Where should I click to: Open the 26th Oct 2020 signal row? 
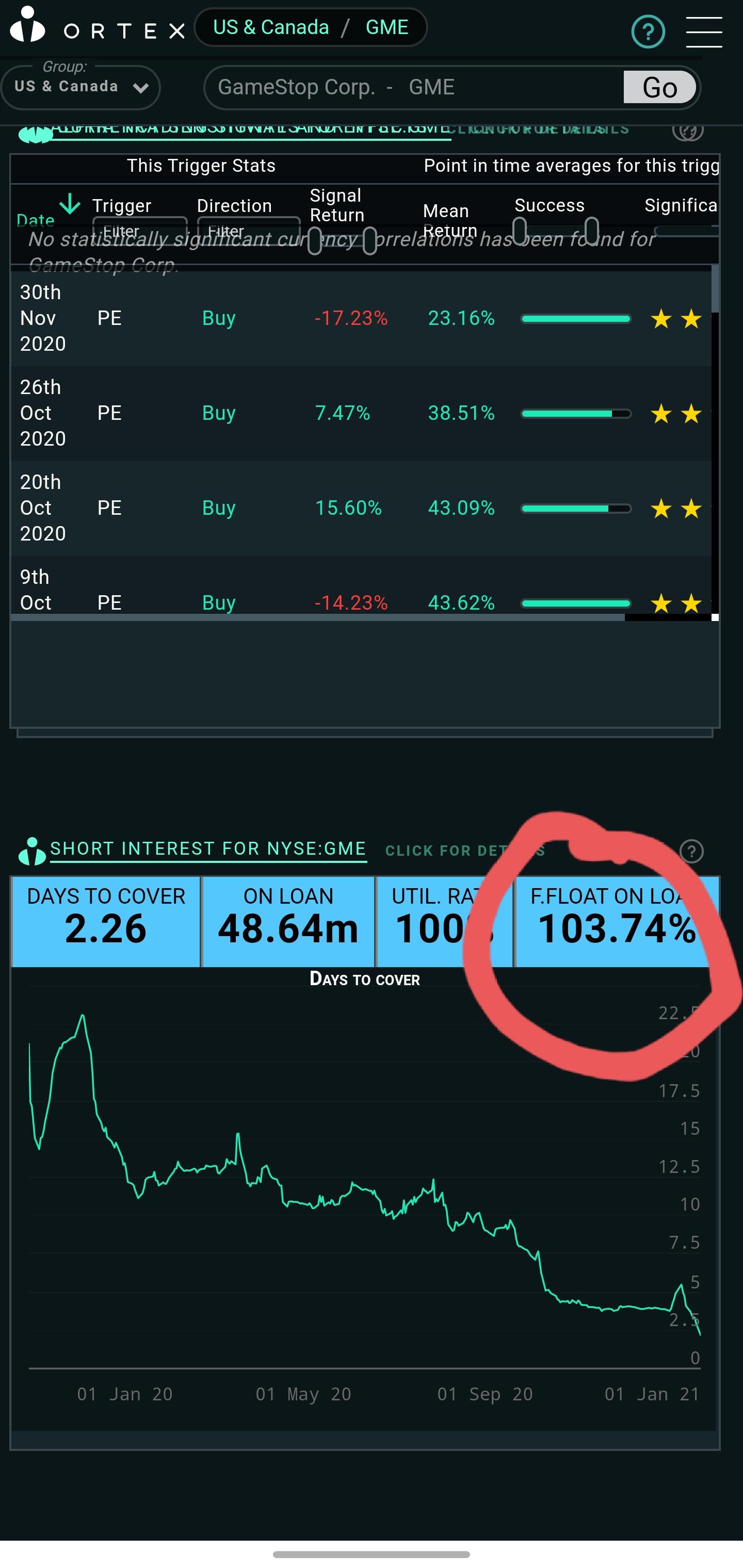(359, 413)
